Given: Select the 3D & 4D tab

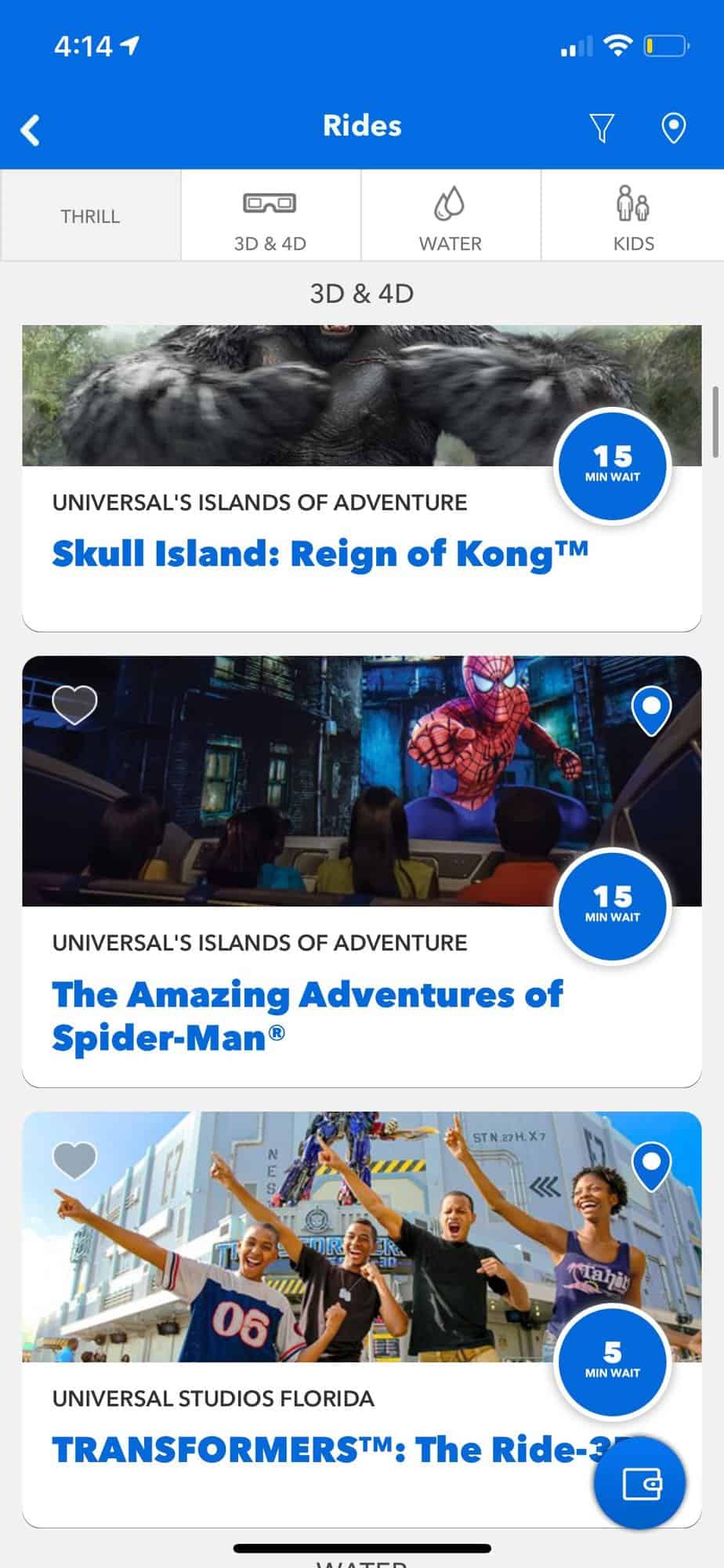Looking at the screenshot, I should point(270,216).
